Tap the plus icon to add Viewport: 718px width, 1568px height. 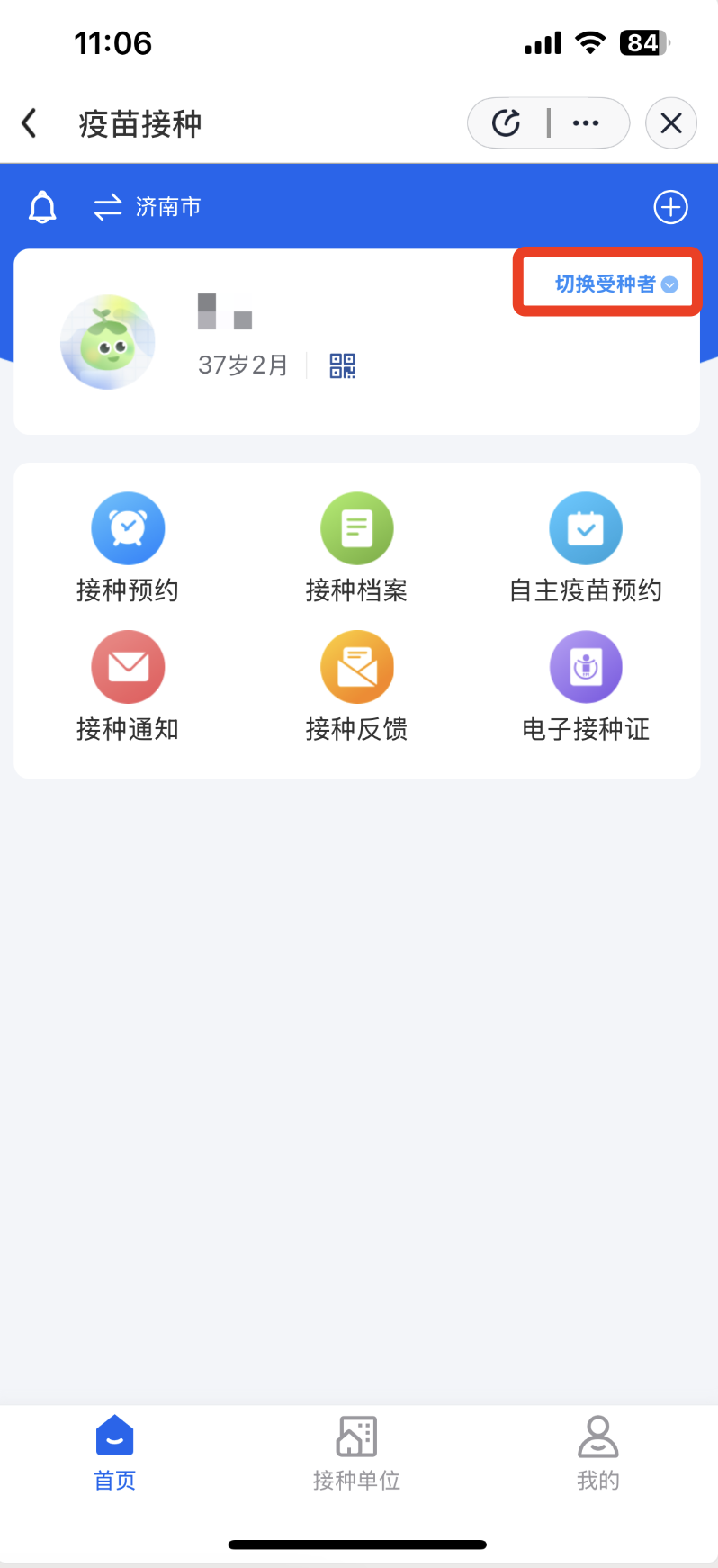[x=670, y=208]
